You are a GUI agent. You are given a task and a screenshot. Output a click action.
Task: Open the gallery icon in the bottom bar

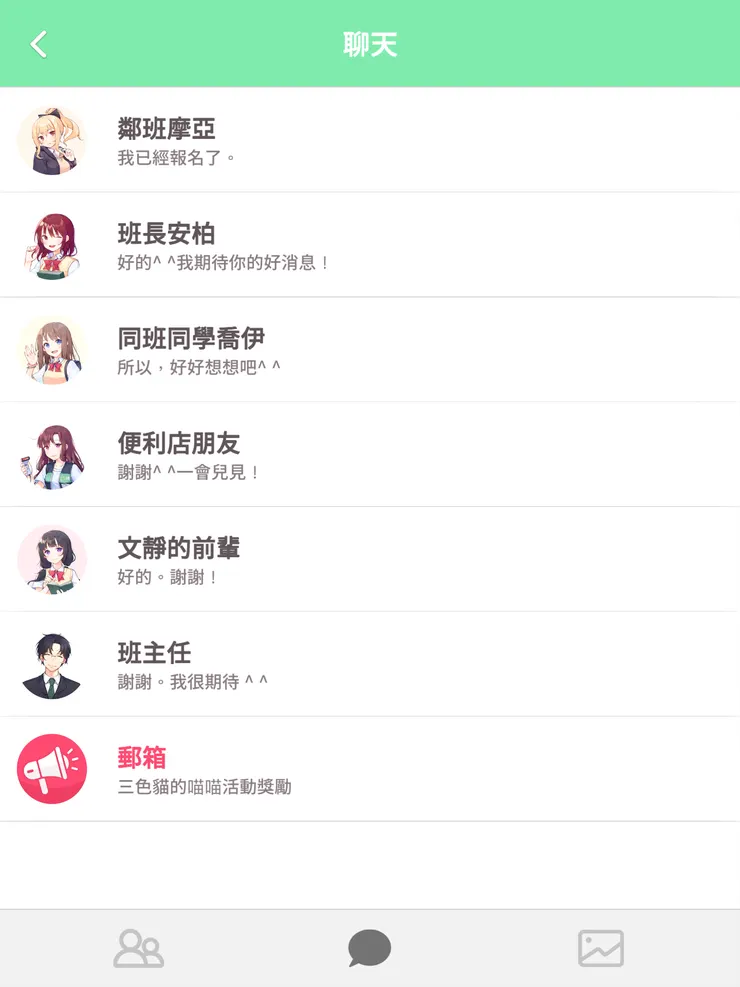click(601, 948)
